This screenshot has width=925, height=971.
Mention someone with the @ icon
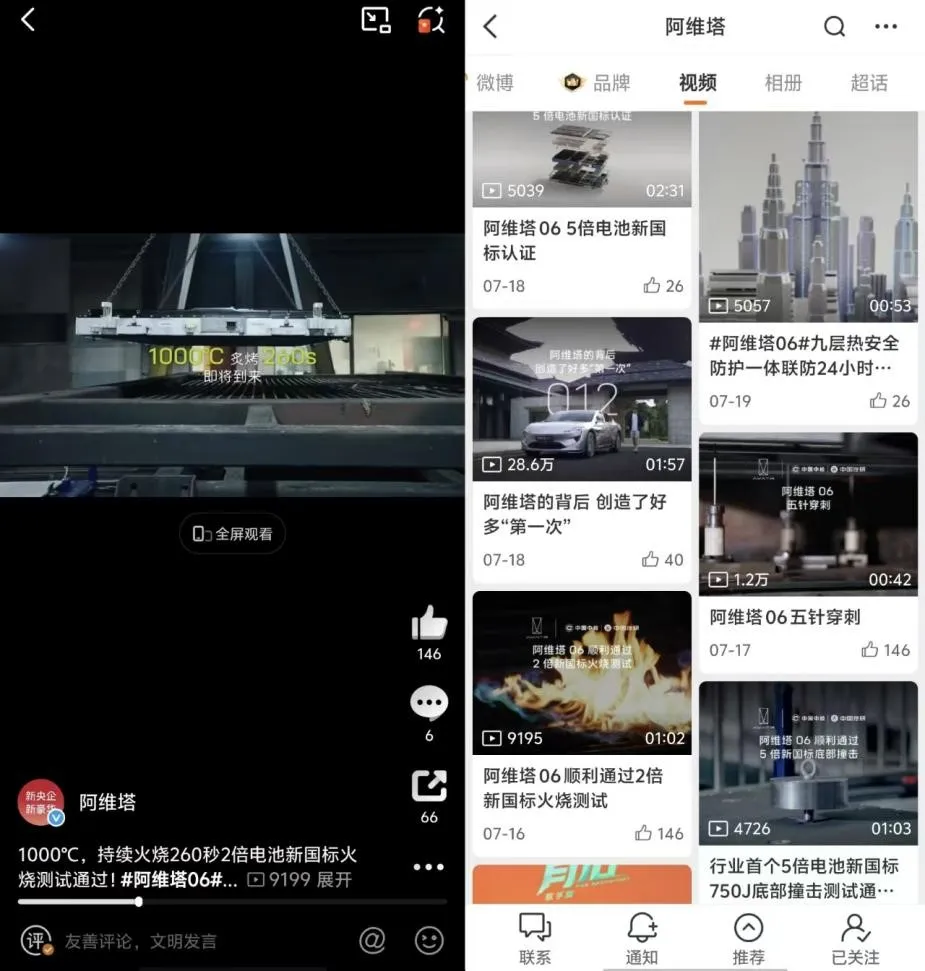pos(372,940)
